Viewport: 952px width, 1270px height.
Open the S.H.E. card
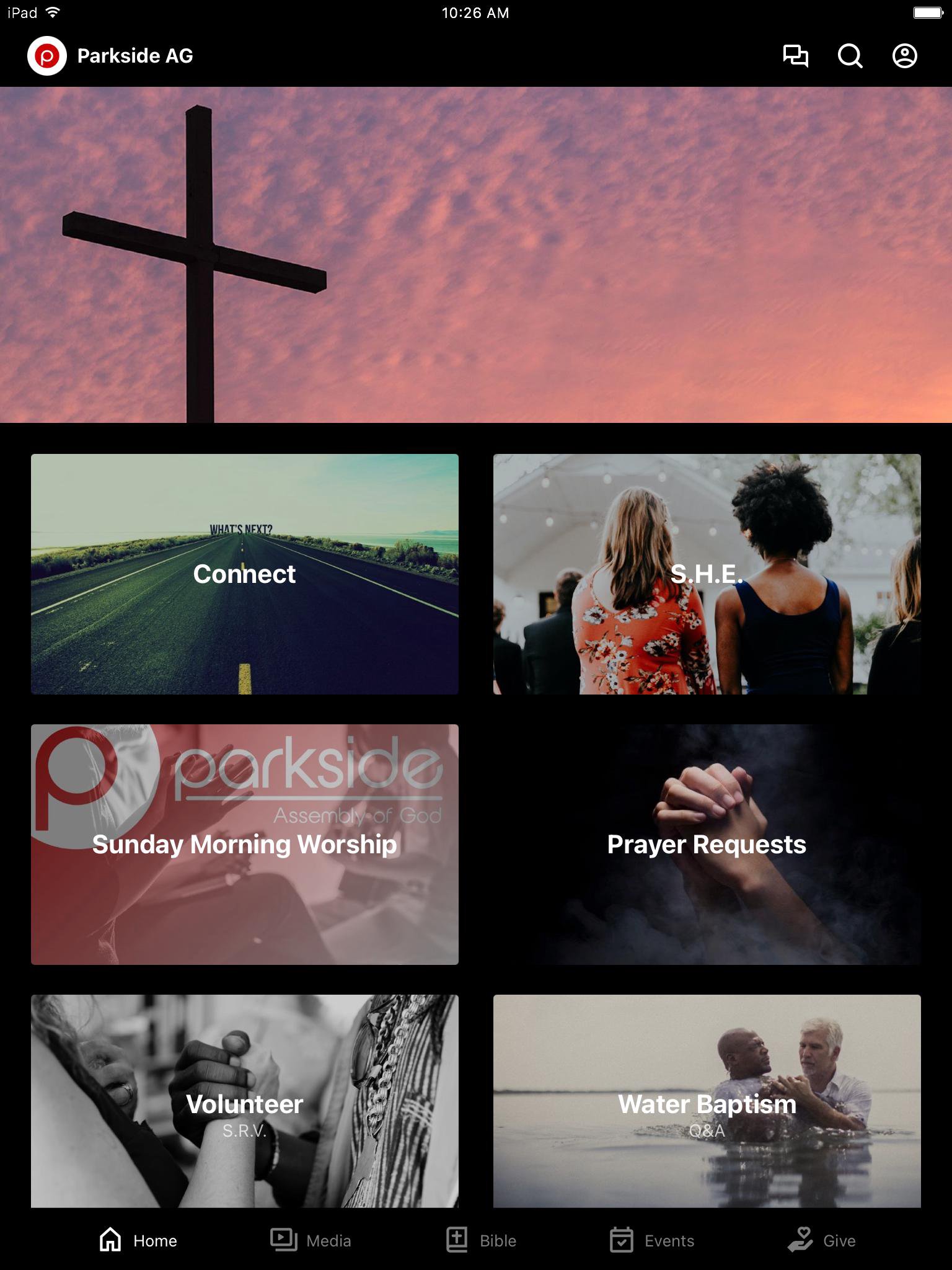707,574
